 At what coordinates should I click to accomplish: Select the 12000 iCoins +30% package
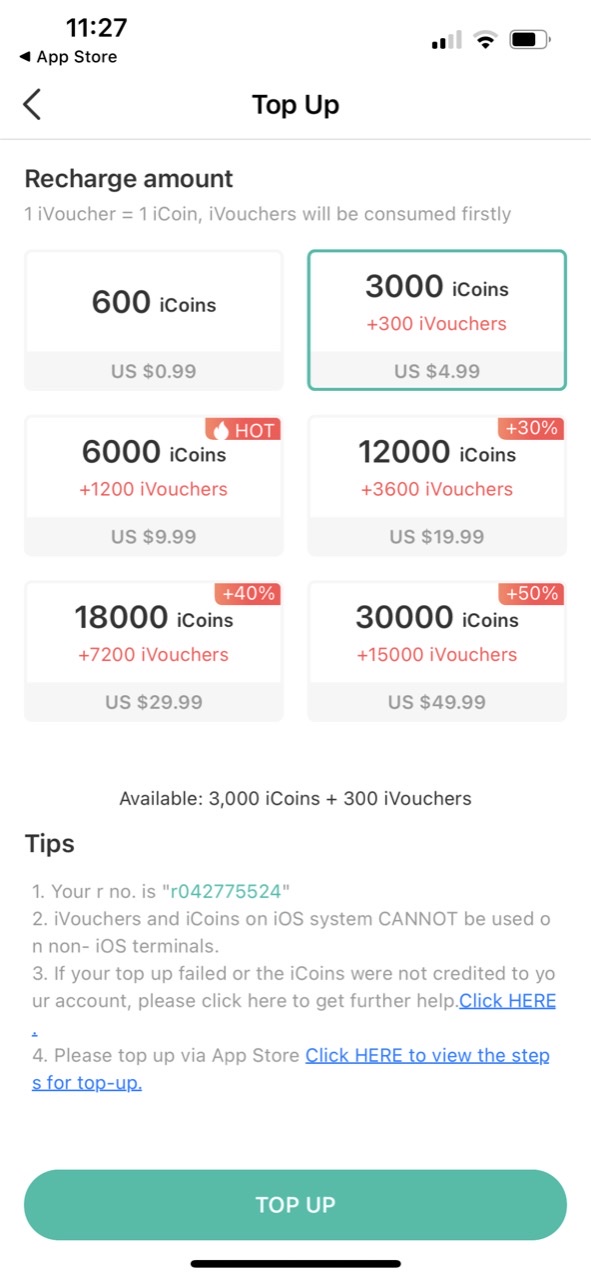click(x=437, y=486)
